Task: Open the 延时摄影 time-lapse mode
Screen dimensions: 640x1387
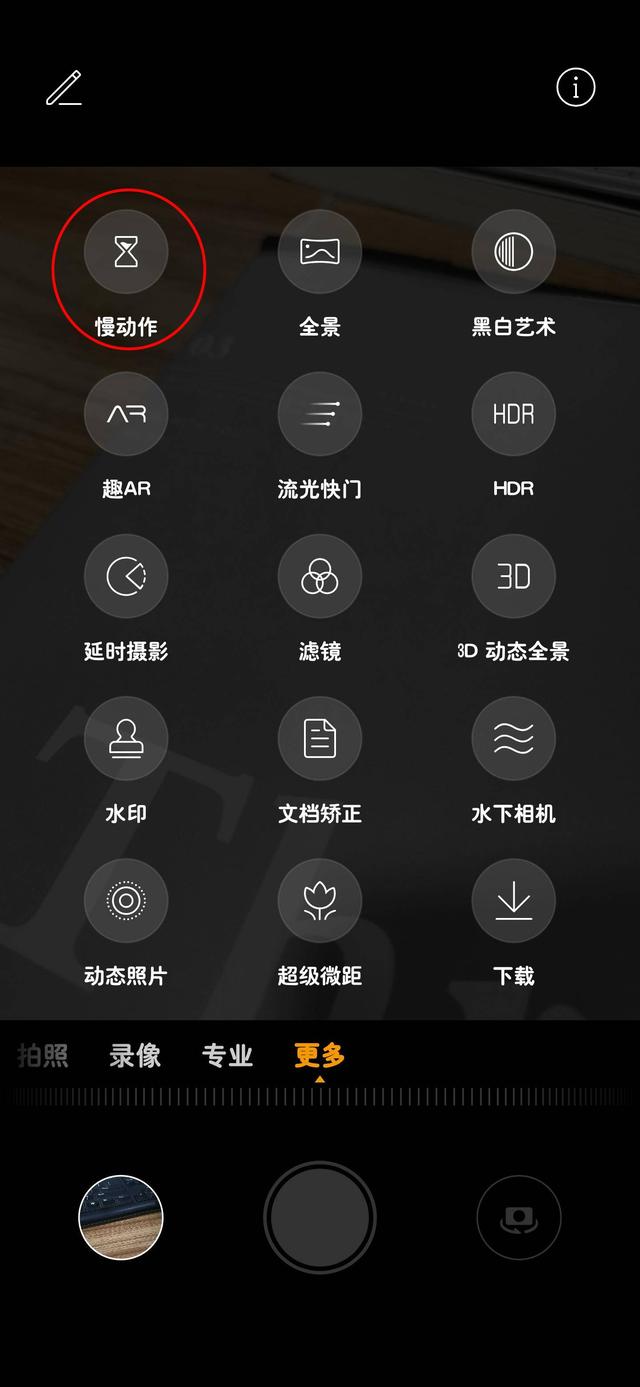Action: [126, 576]
